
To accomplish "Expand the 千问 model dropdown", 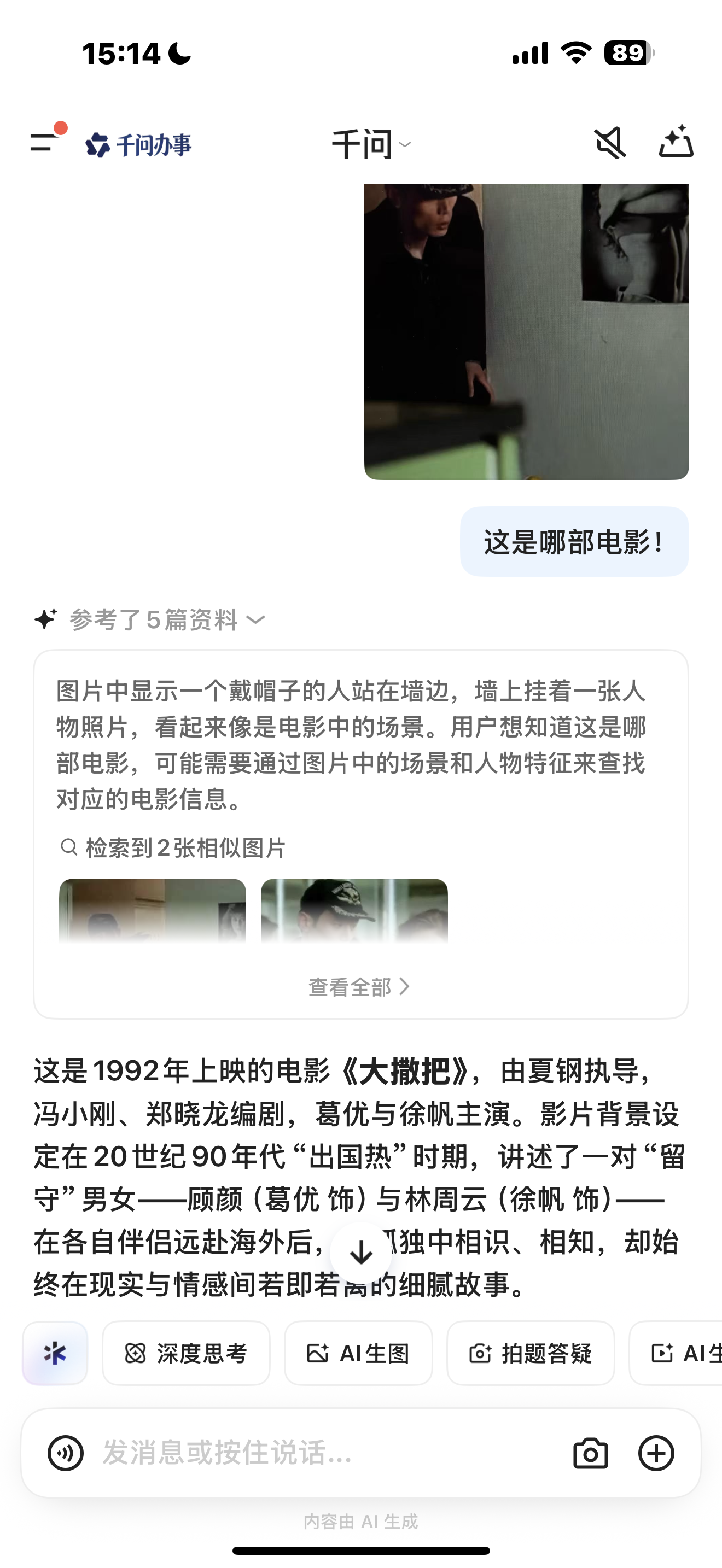I will [x=371, y=145].
